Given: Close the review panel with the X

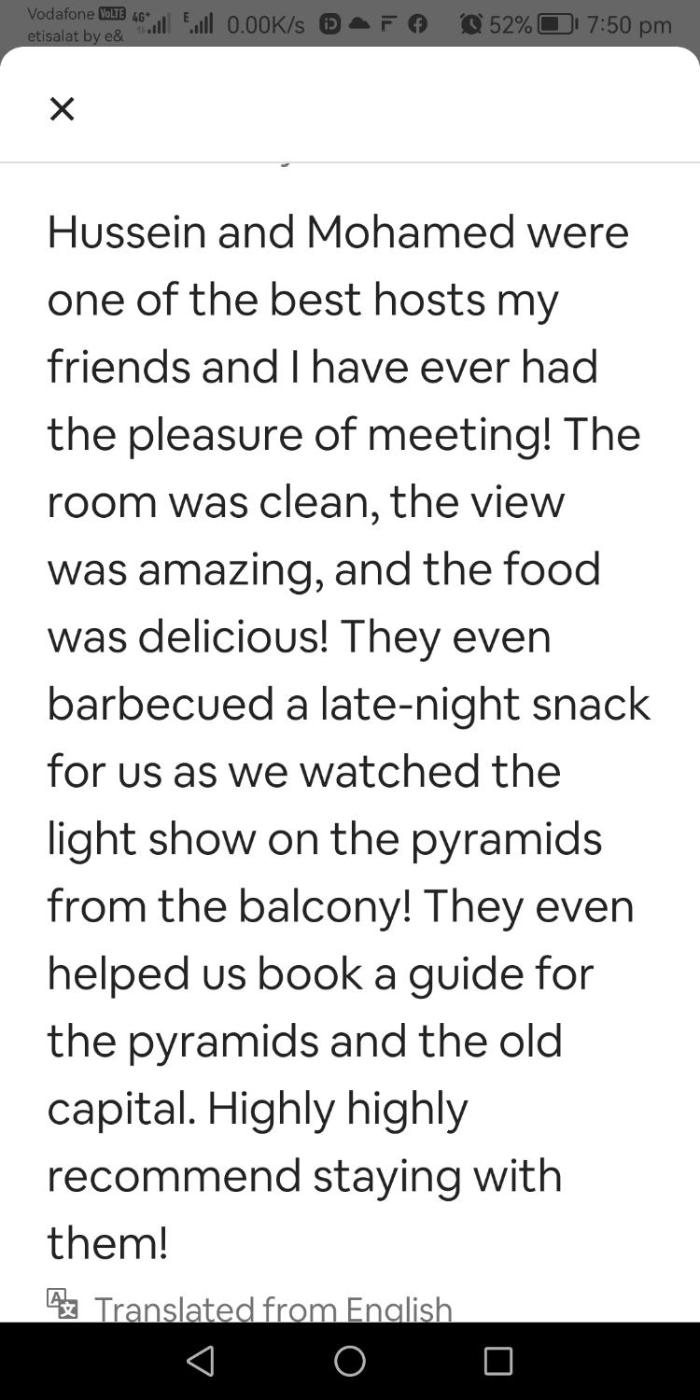Looking at the screenshot, I should pos(62,109).
